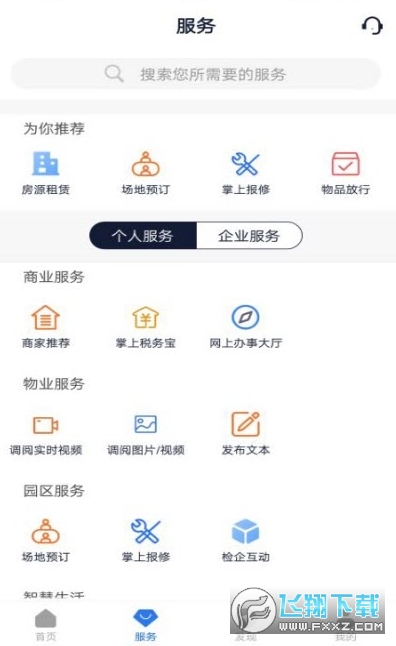Open 掌上报修 under 为你推荐
The image size is (396, 646).
(246, 173)
